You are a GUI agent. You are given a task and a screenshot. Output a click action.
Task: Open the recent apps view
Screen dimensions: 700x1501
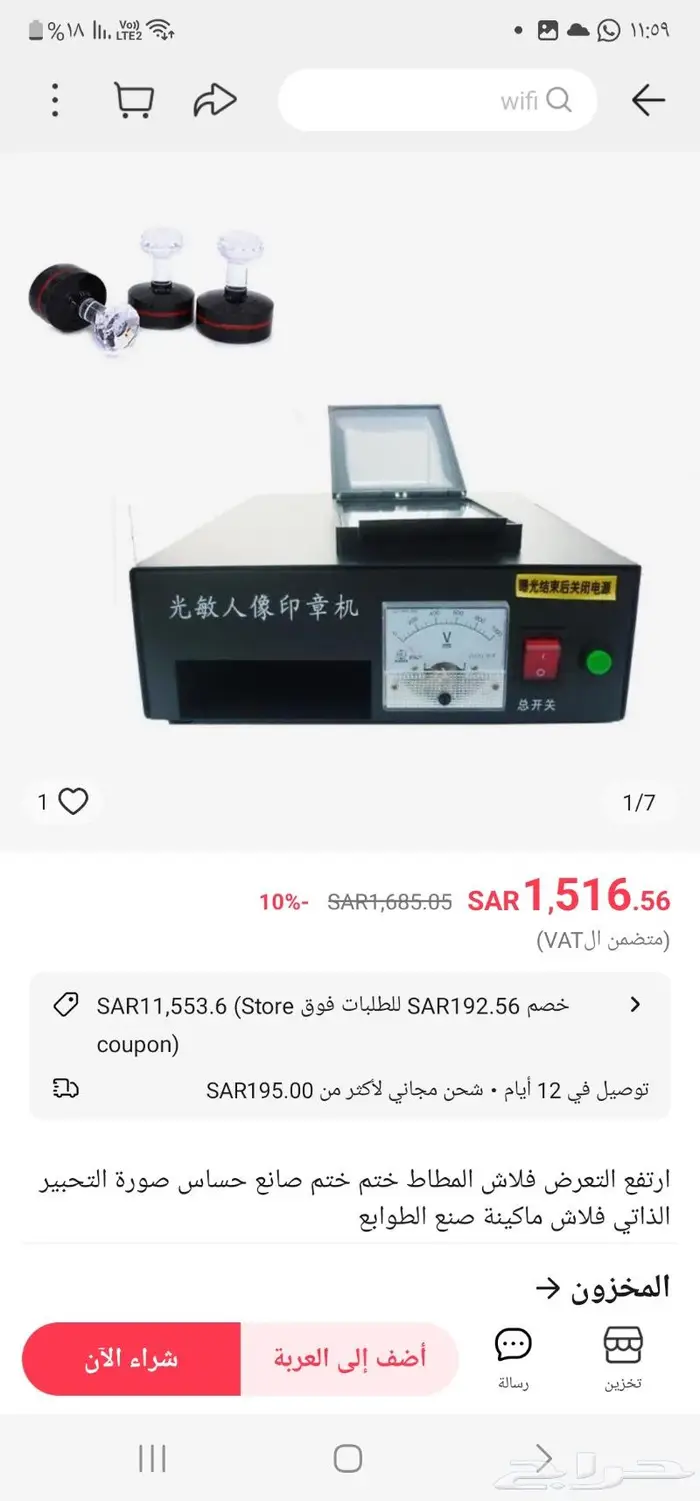coord(152,1458)
